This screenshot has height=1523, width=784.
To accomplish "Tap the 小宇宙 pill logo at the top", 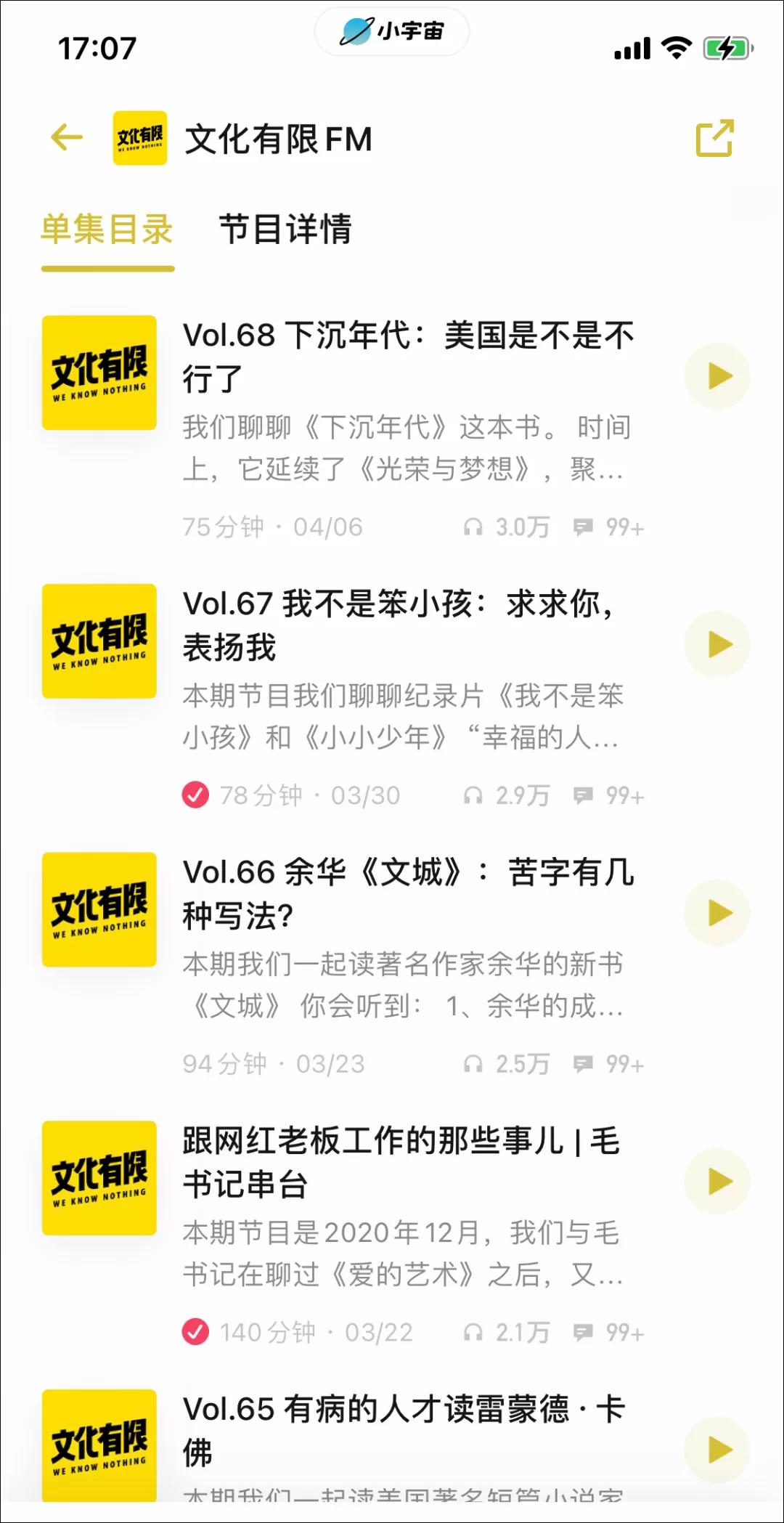I will click(x=391, y=30).
